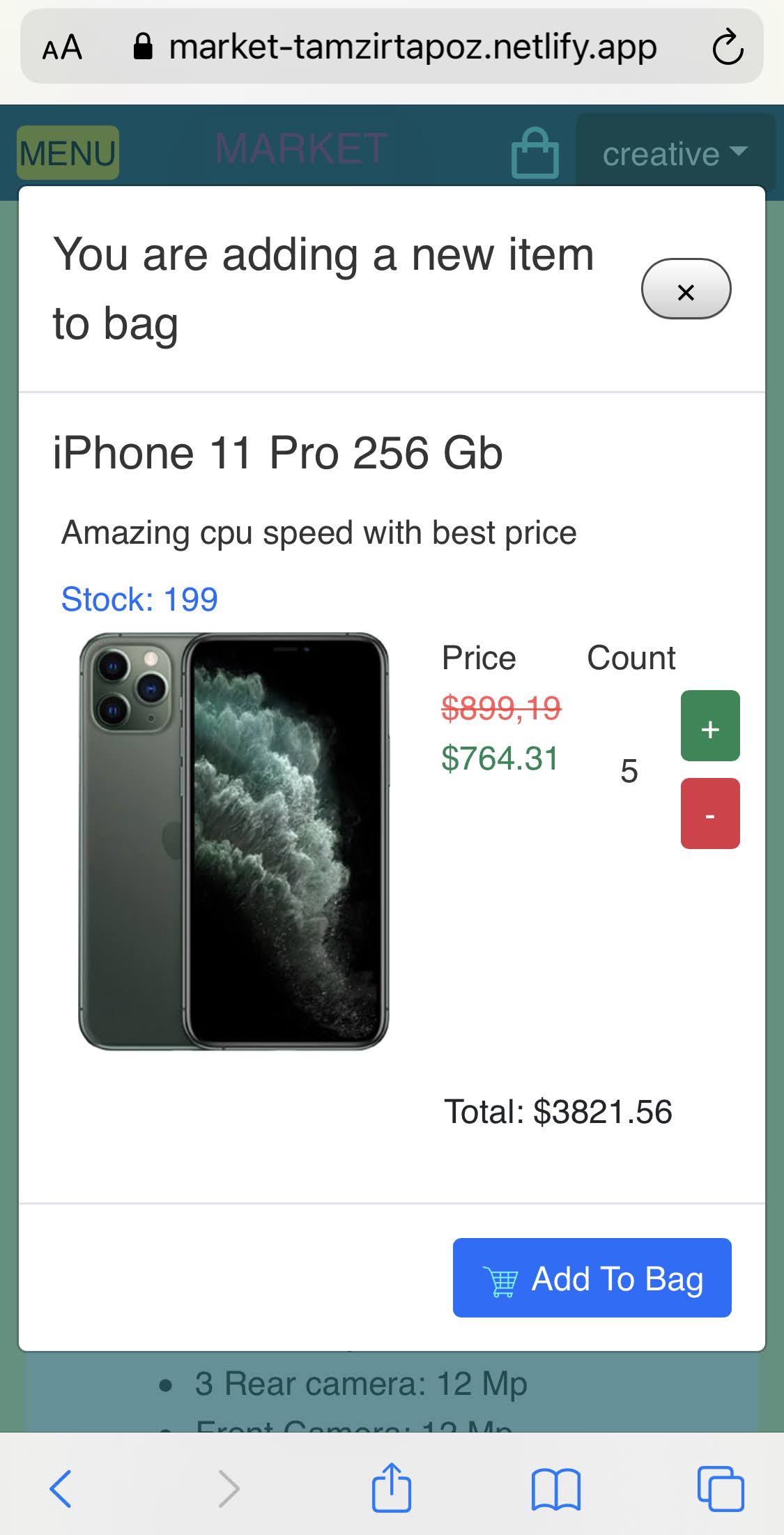Open Safari bookmarks
Screen dimensions: 784x1535
point(555,1488)
